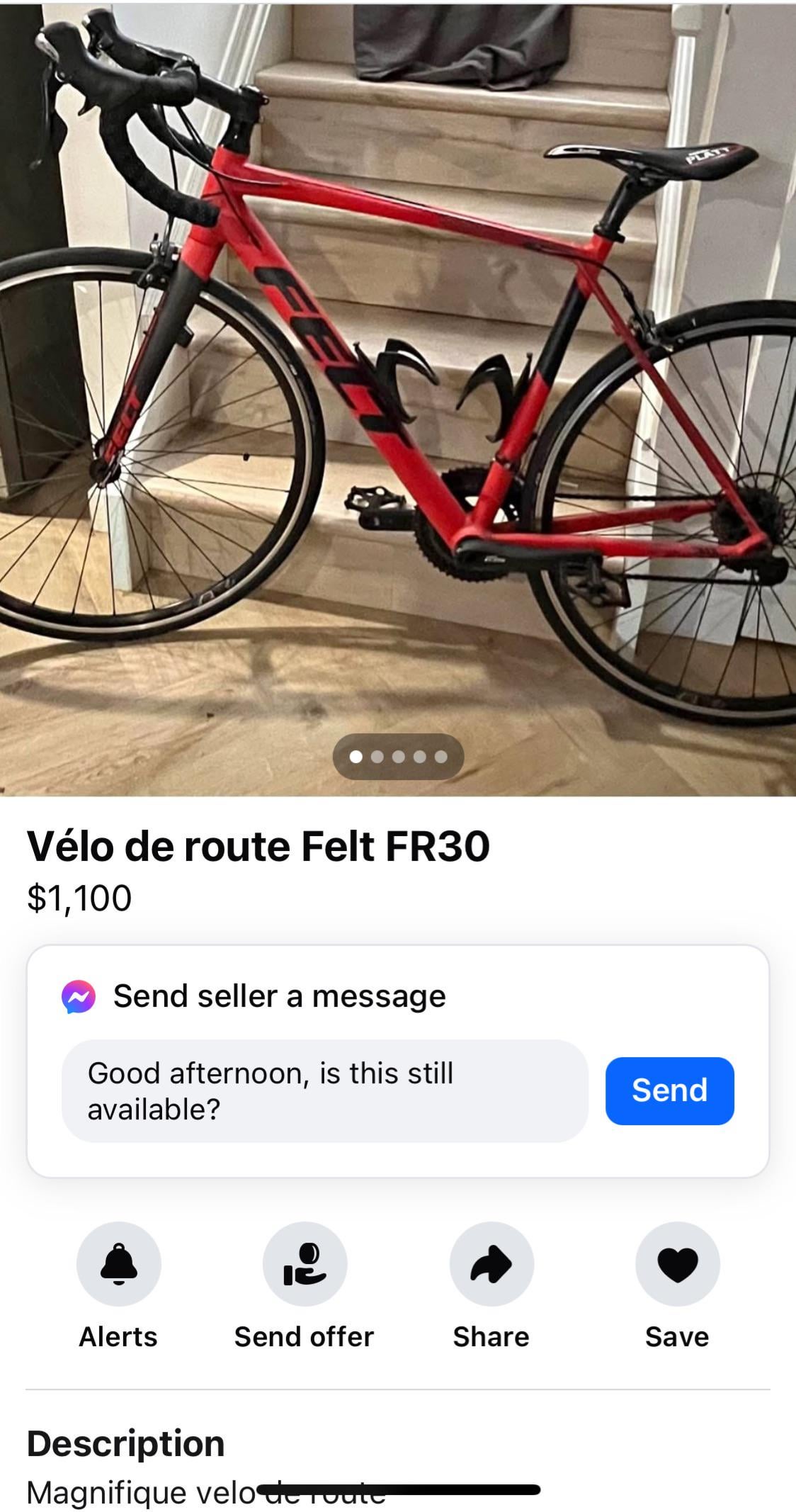796x1512 pixels.
Task: Turn on Alerts for this listing
Action: coord(118,1264)
